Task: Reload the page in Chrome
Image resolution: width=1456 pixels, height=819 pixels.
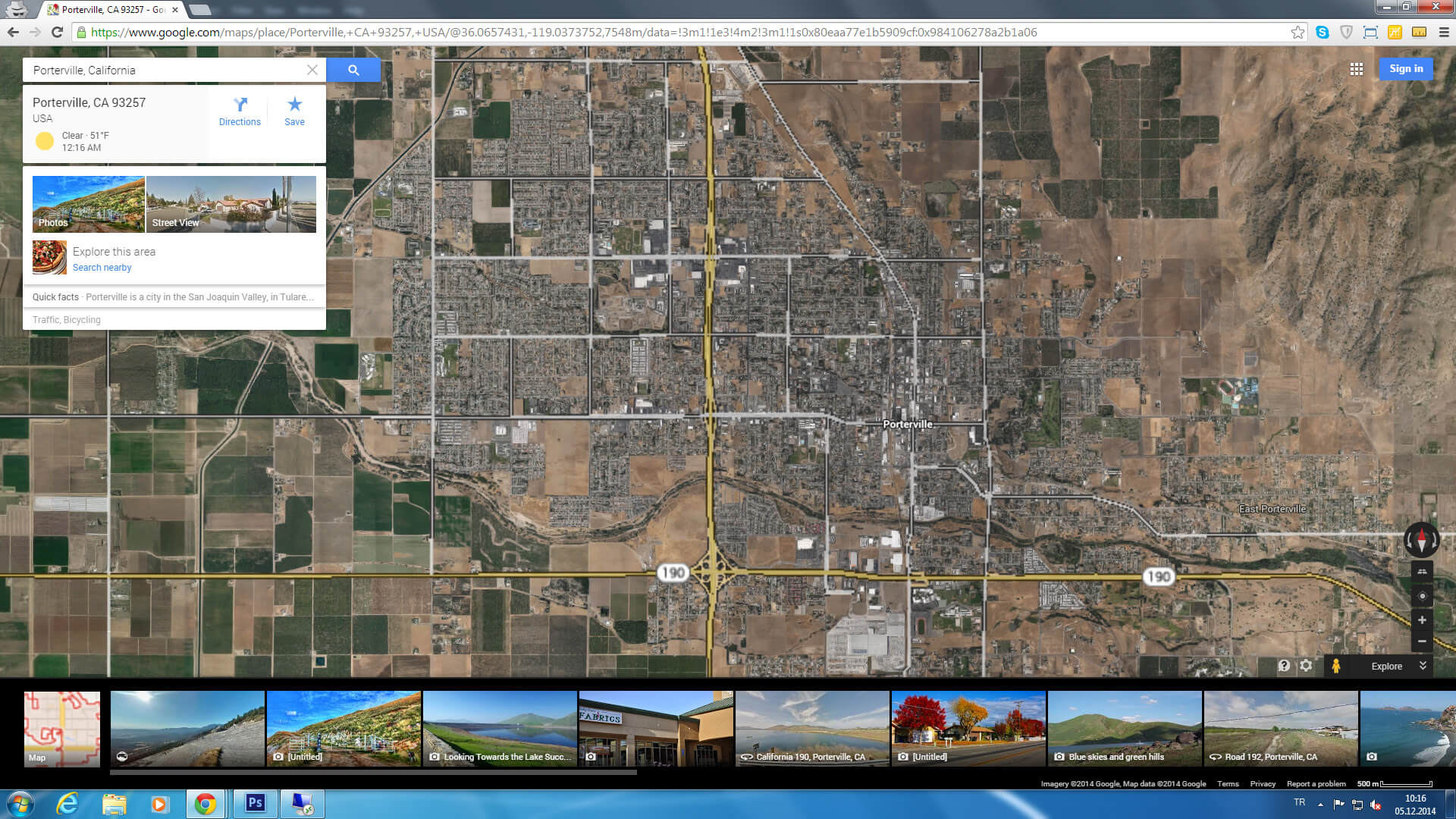Action: click(x=57, y=32)
